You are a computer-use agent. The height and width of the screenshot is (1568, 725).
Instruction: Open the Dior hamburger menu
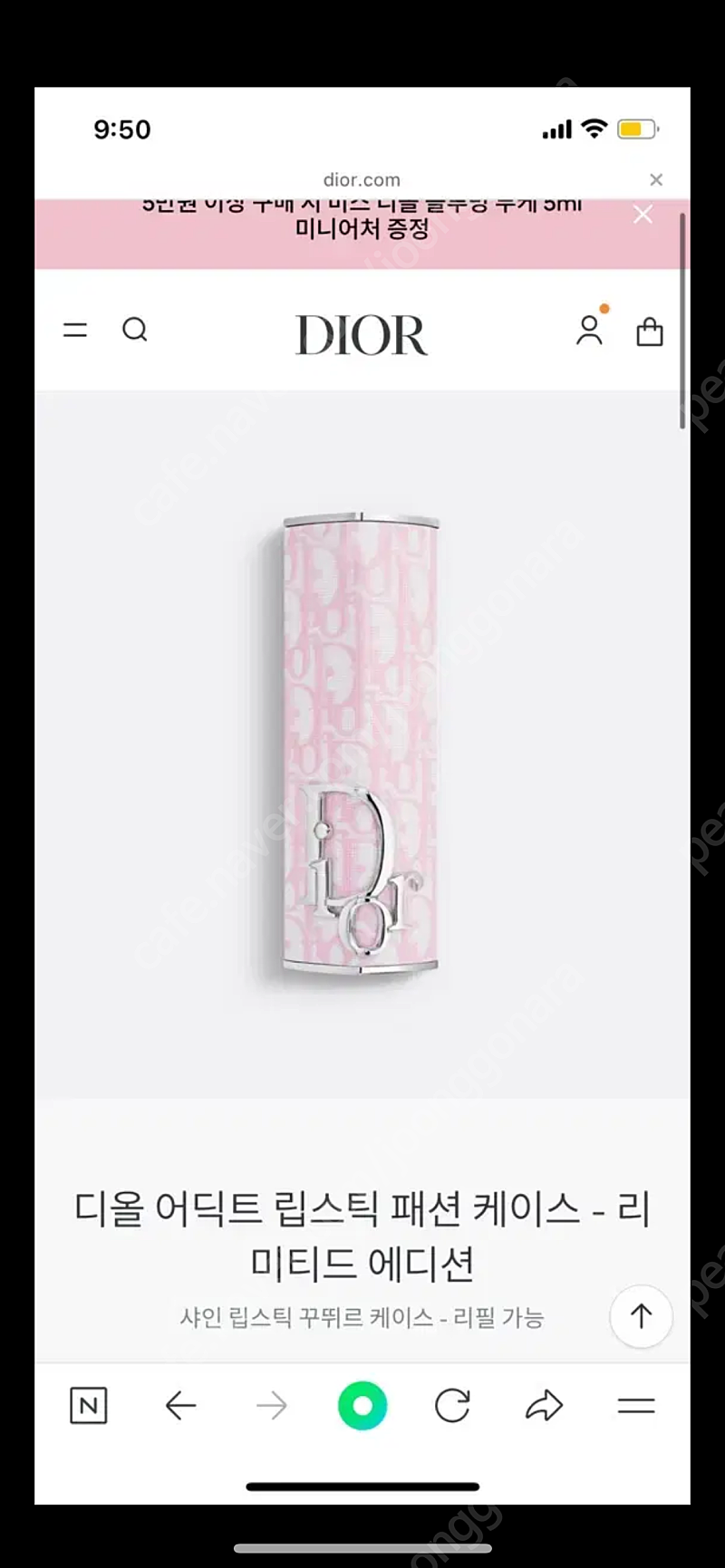[75, 331]
